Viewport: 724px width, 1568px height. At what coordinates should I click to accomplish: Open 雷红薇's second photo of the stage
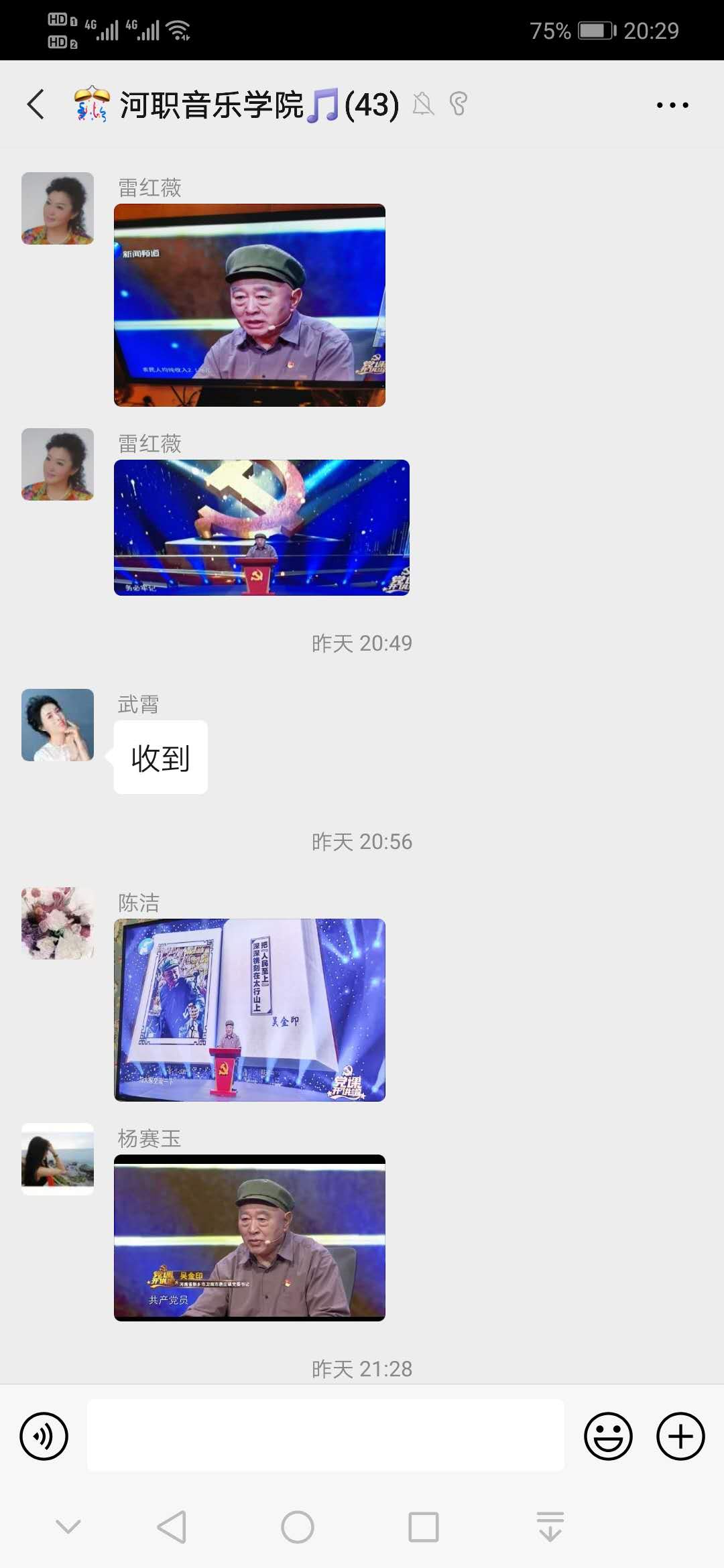(261, 527)
